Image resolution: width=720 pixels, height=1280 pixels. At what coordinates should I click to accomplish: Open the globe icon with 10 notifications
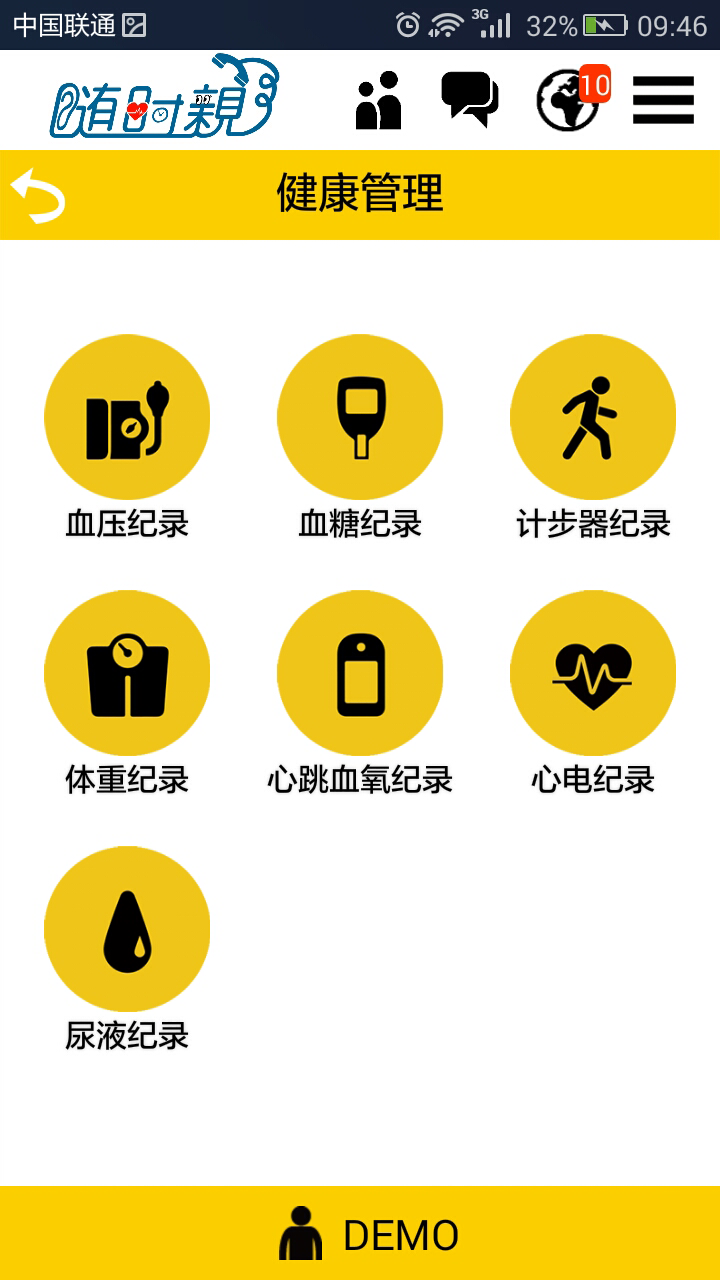pos(570,100)
